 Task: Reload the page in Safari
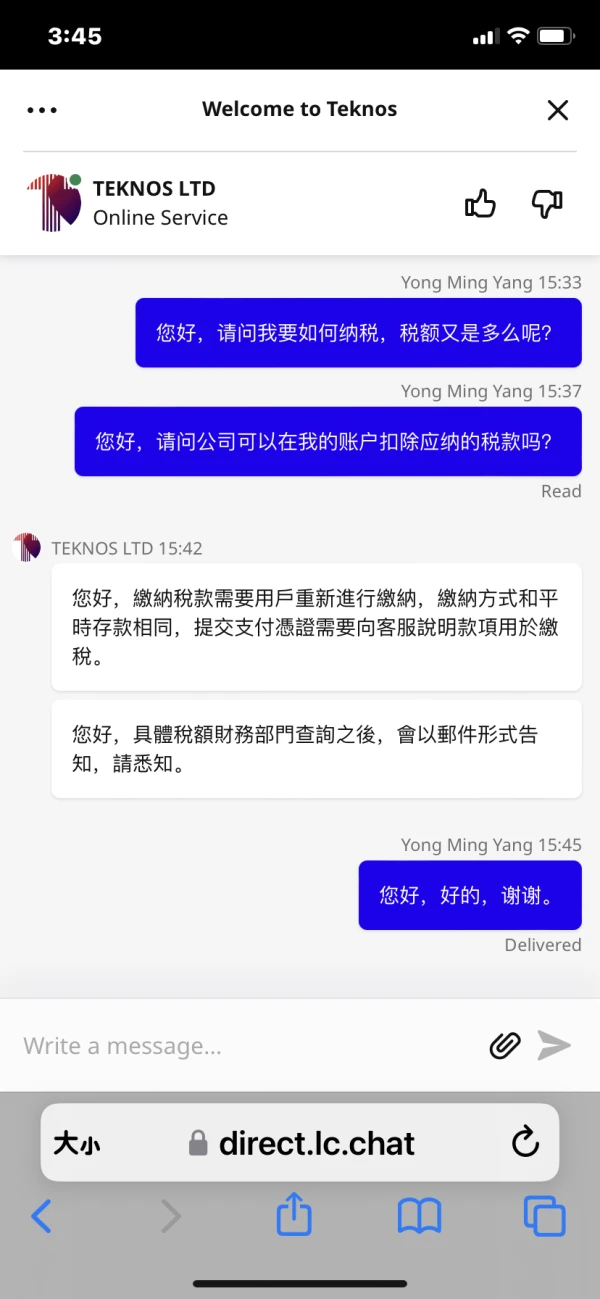(x=525, y=1142)
